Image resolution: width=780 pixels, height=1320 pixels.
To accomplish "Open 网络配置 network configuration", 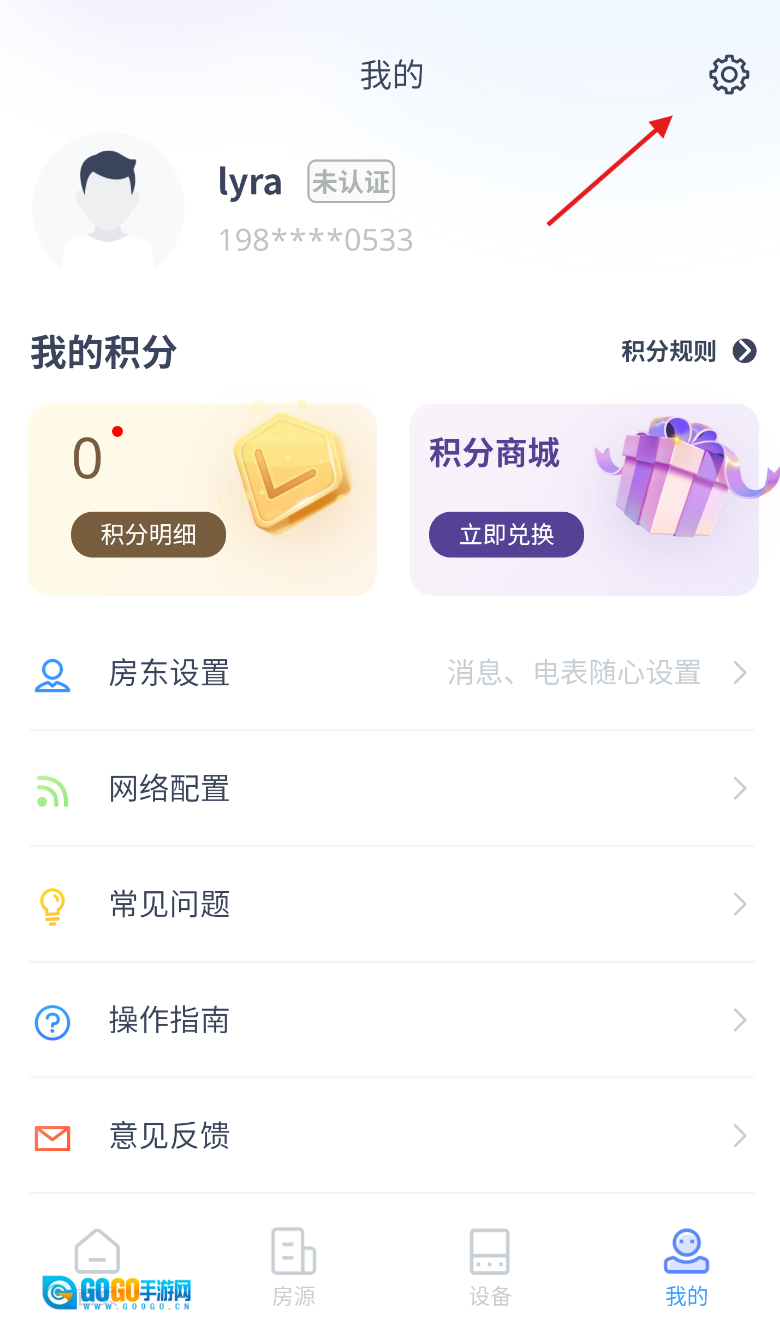I will click(390, 789).
